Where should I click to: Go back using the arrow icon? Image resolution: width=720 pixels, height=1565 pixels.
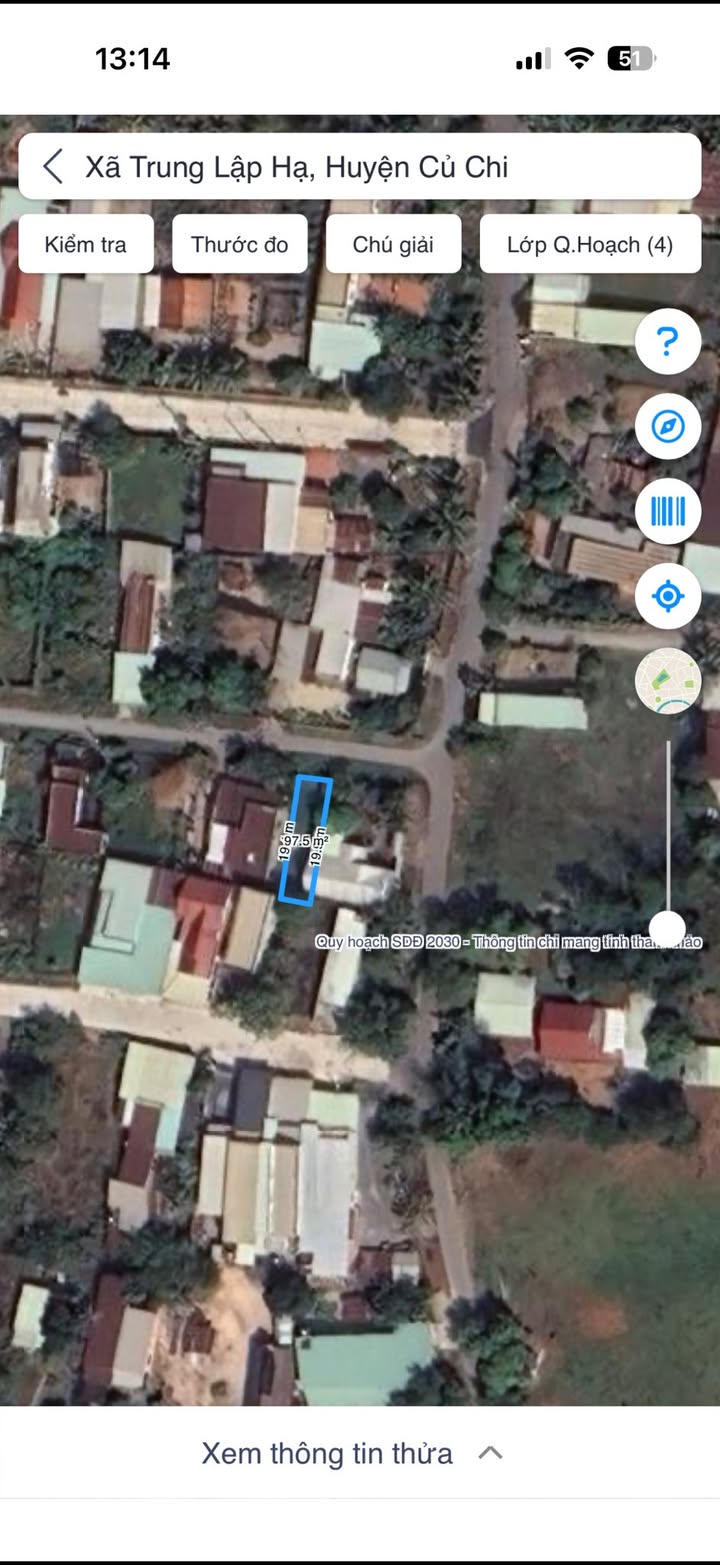pyautogui.click(x=54, y=167)
